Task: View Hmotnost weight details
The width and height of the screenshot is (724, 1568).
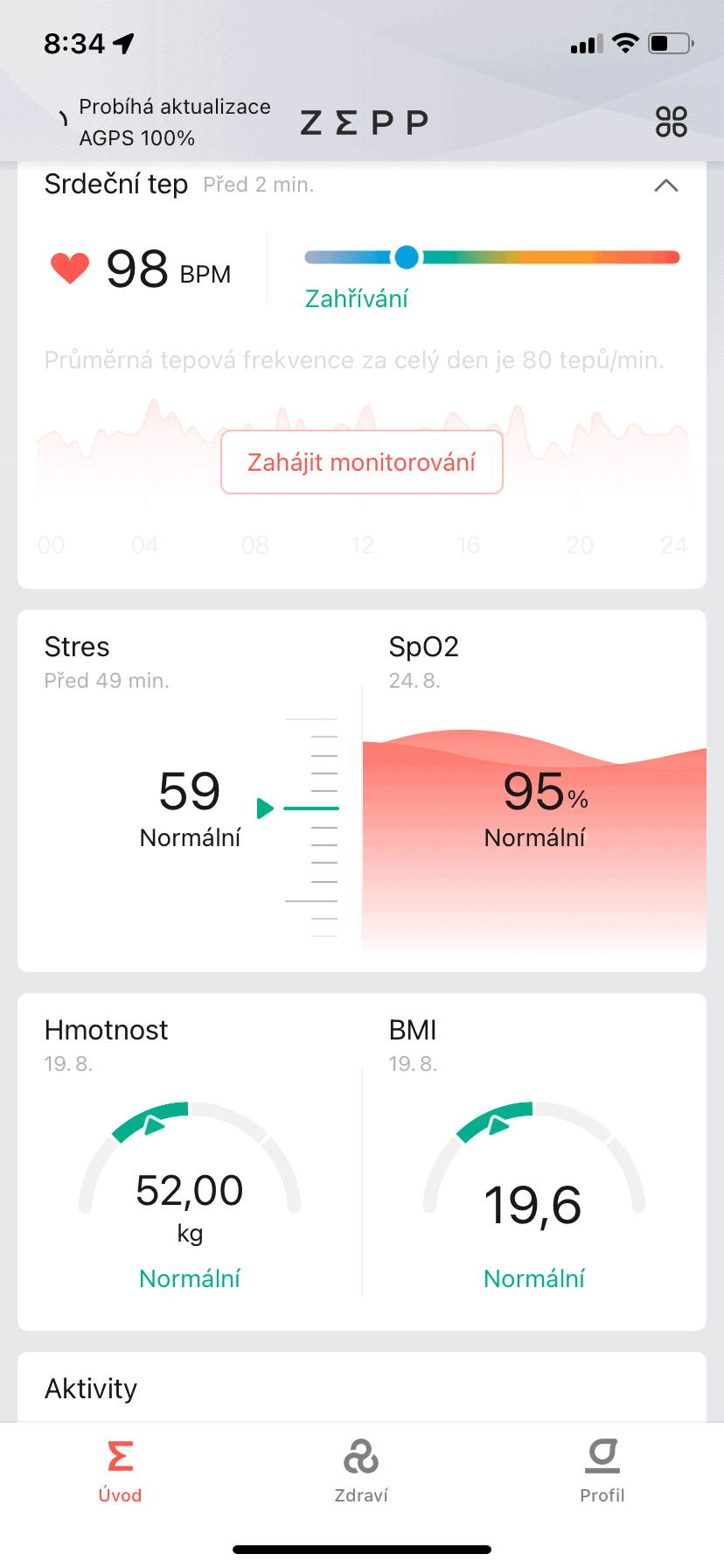Action: point(190,1164)
